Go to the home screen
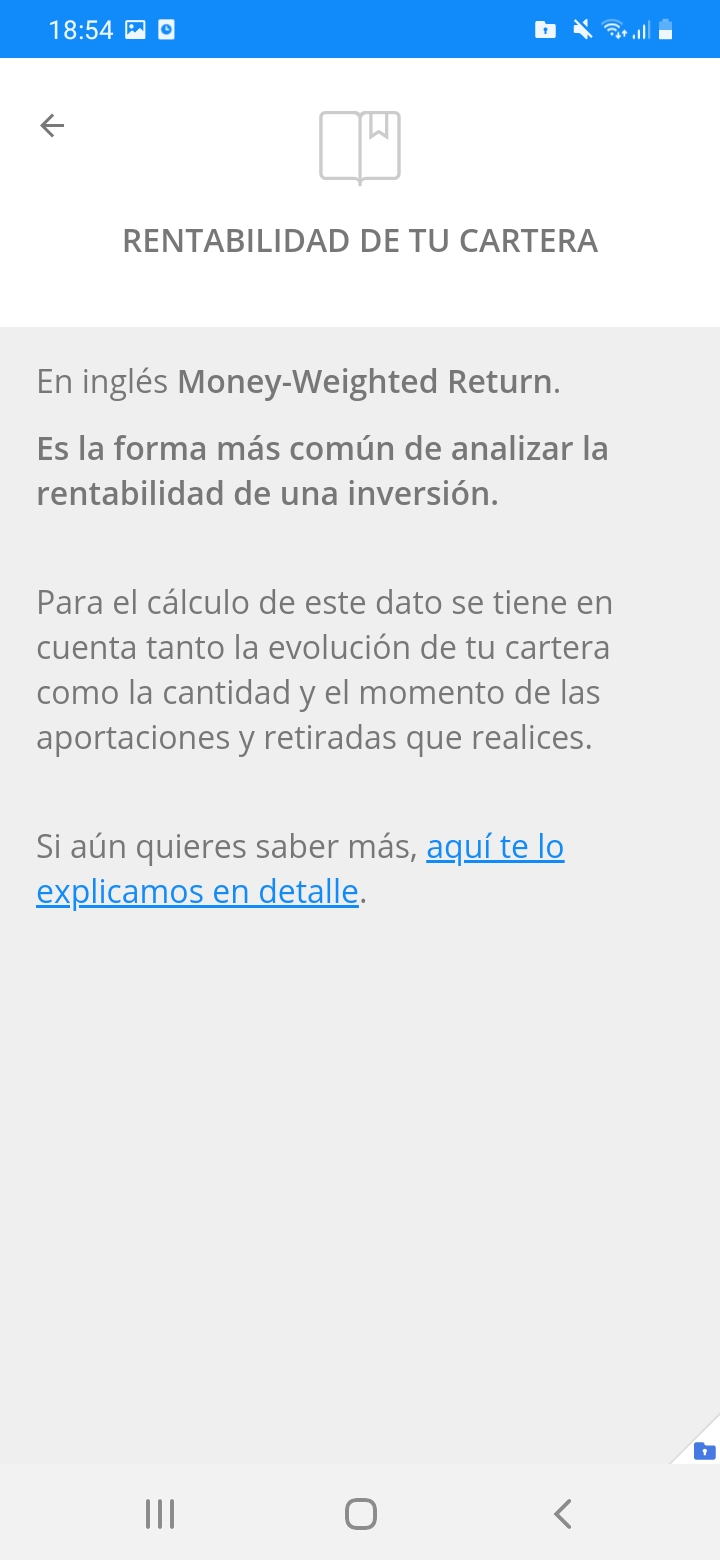 tap(360, 1514)
